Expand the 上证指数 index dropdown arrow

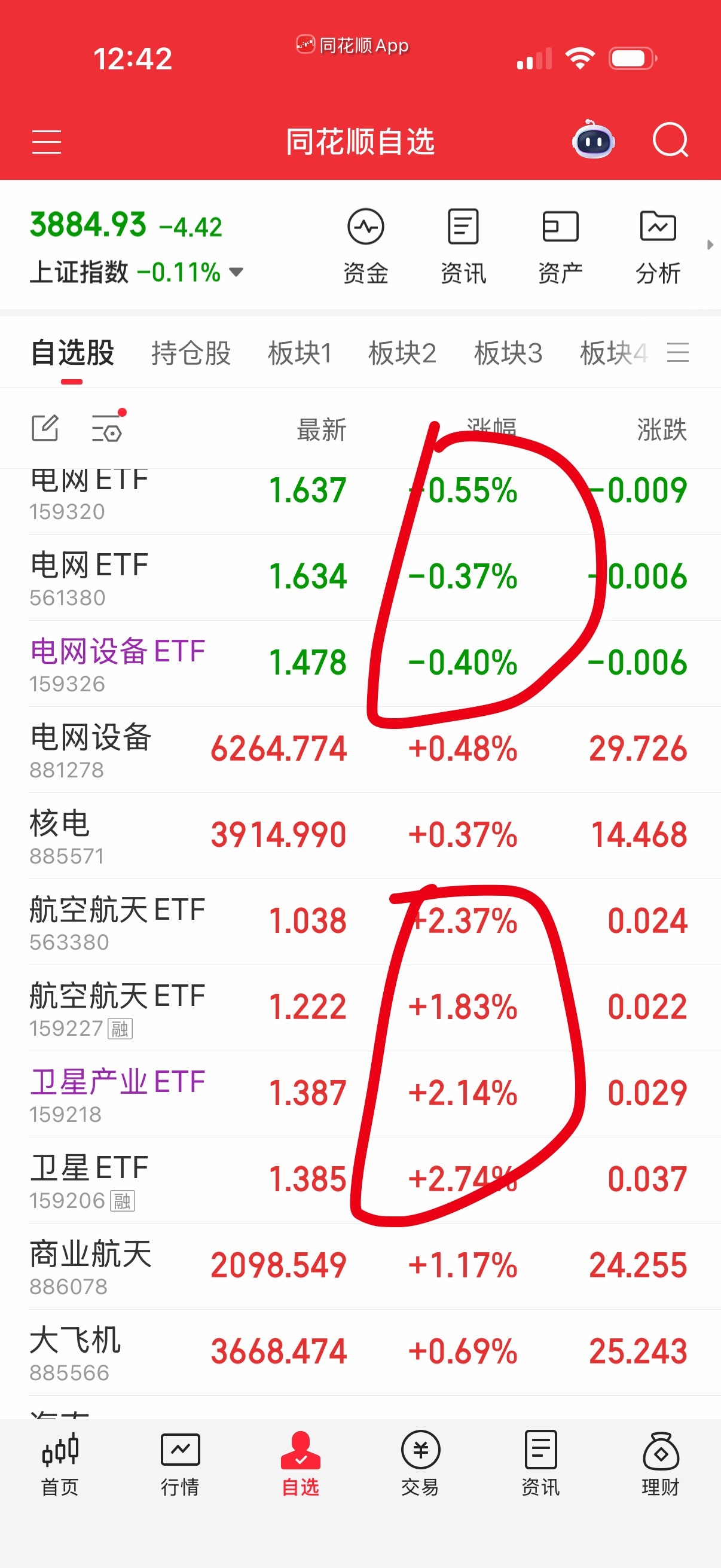(x=237, y=273)
